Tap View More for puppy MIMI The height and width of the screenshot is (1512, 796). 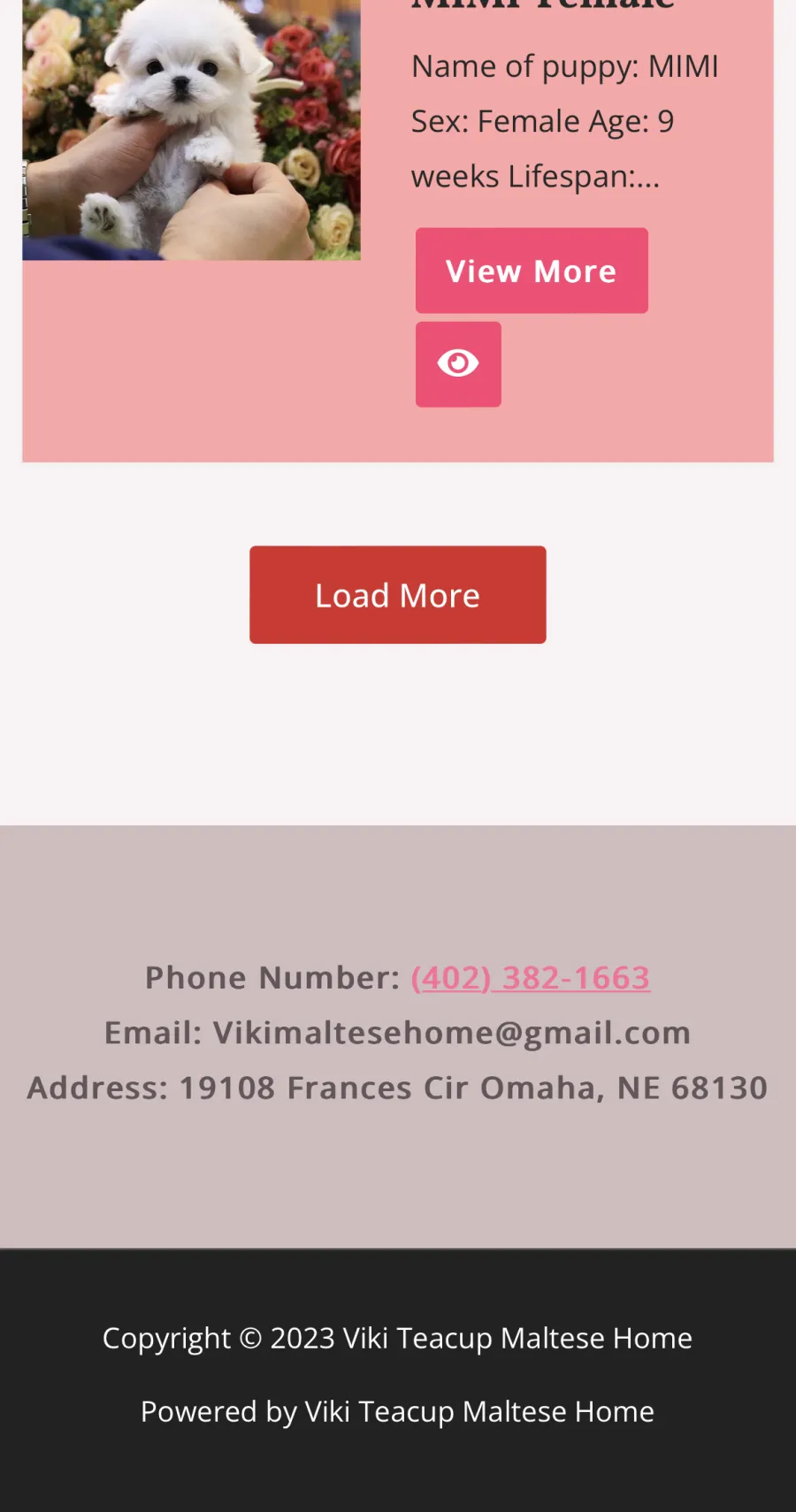point(532,271)
